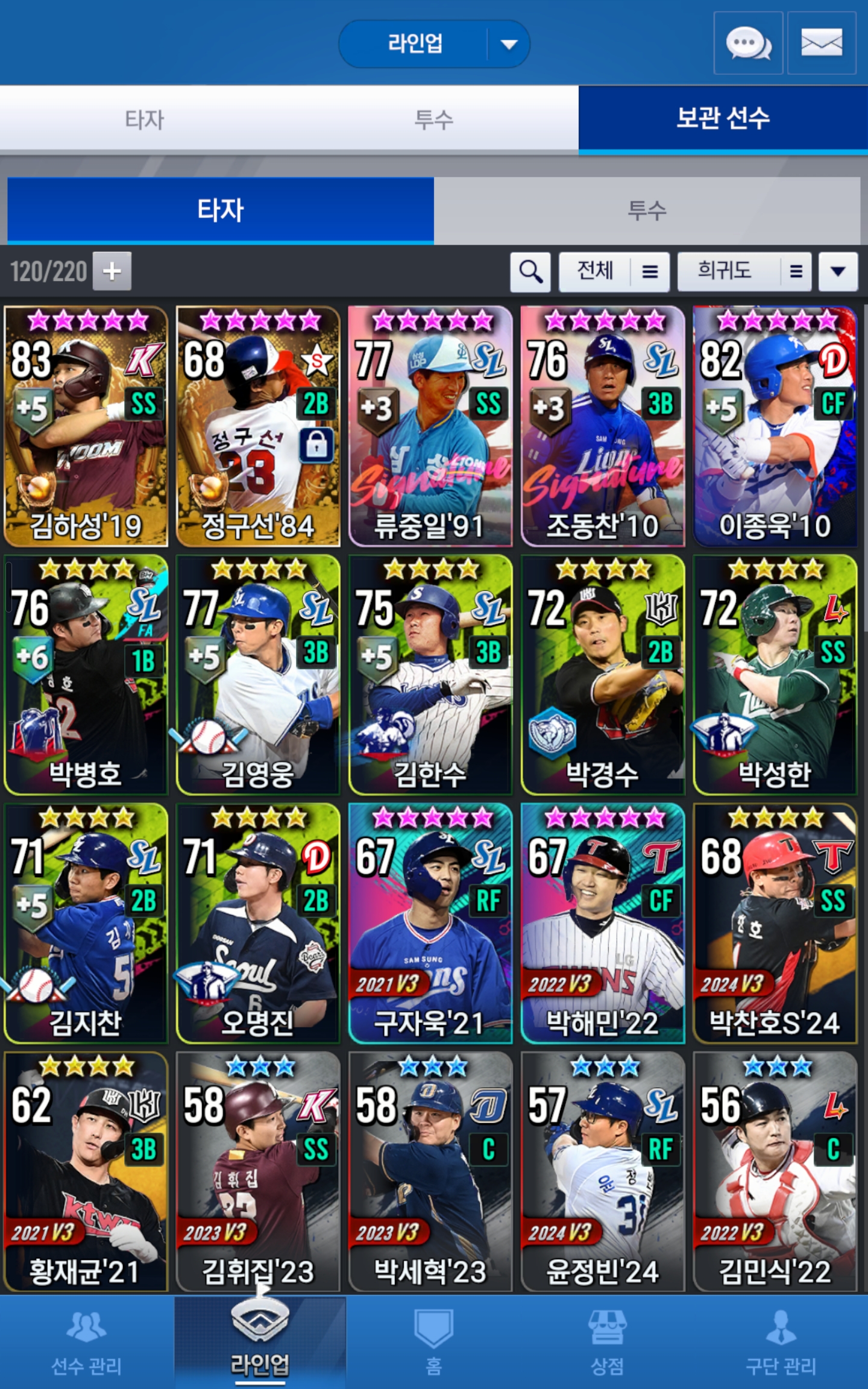
Task: Tap the plus button to expand storage slots
Action: [112, 271]
